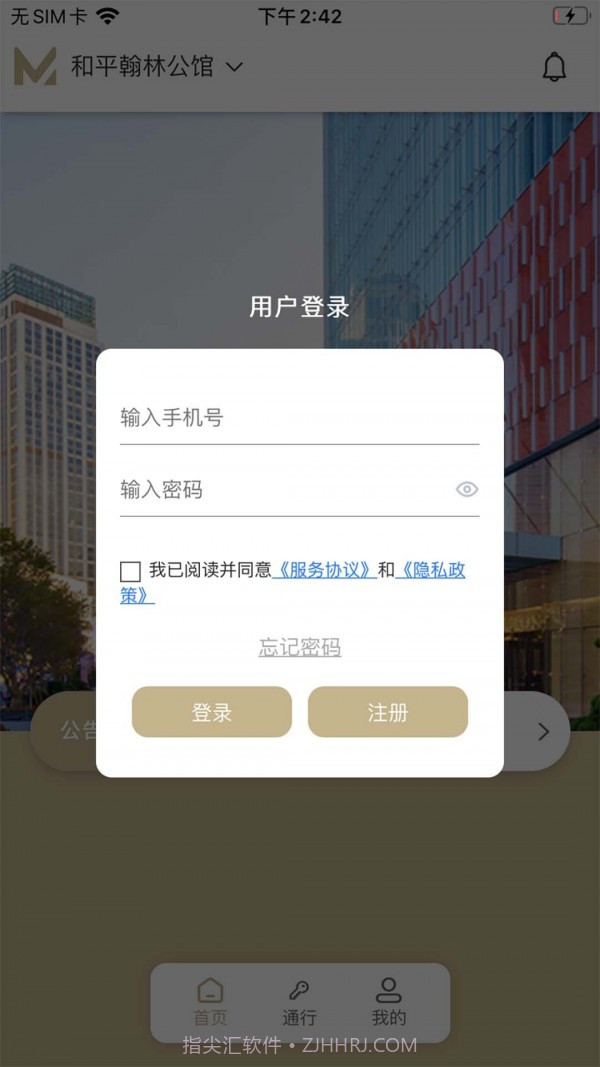Switch to the 首页 tab
The image size is (600, 1067).
[210, 1002]
